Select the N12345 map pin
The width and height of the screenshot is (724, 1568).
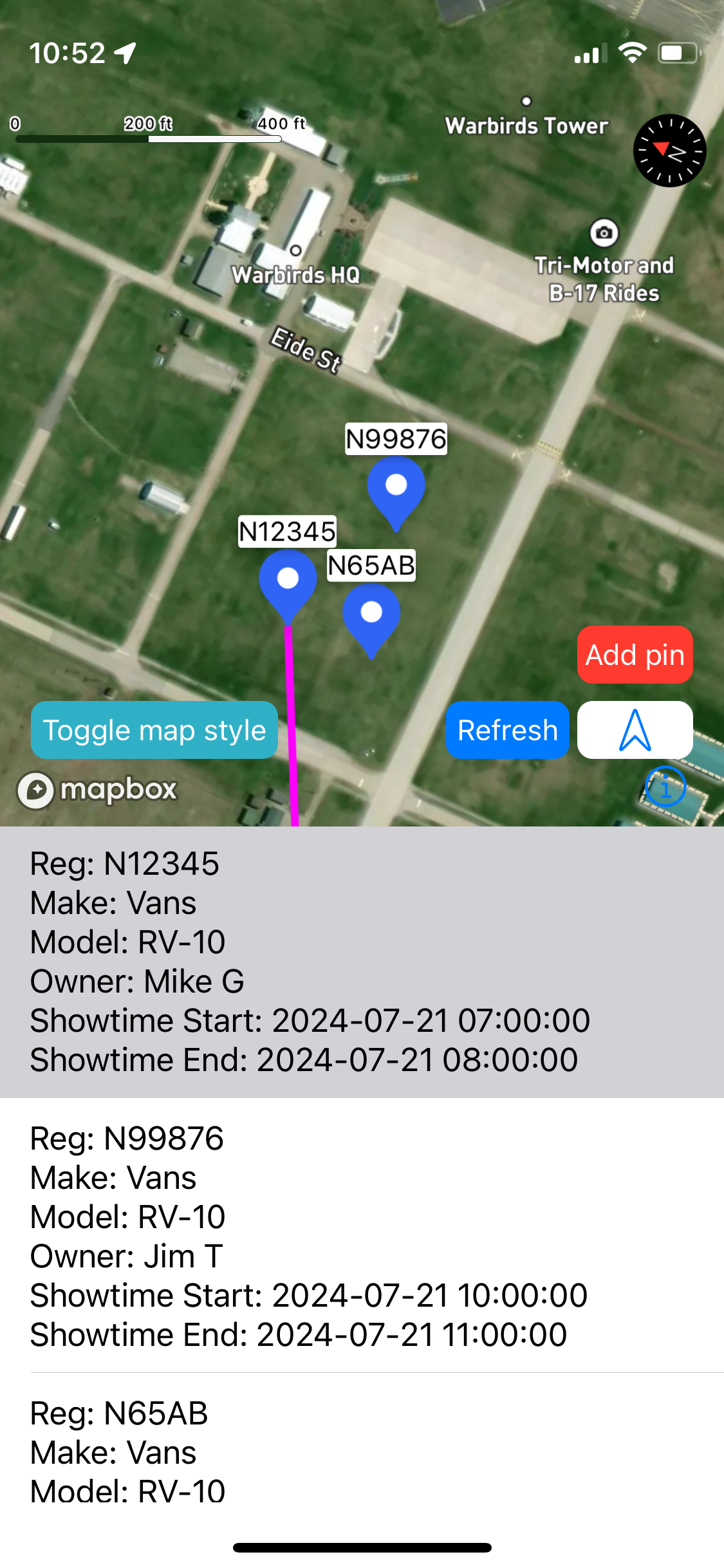coord(288,580)
